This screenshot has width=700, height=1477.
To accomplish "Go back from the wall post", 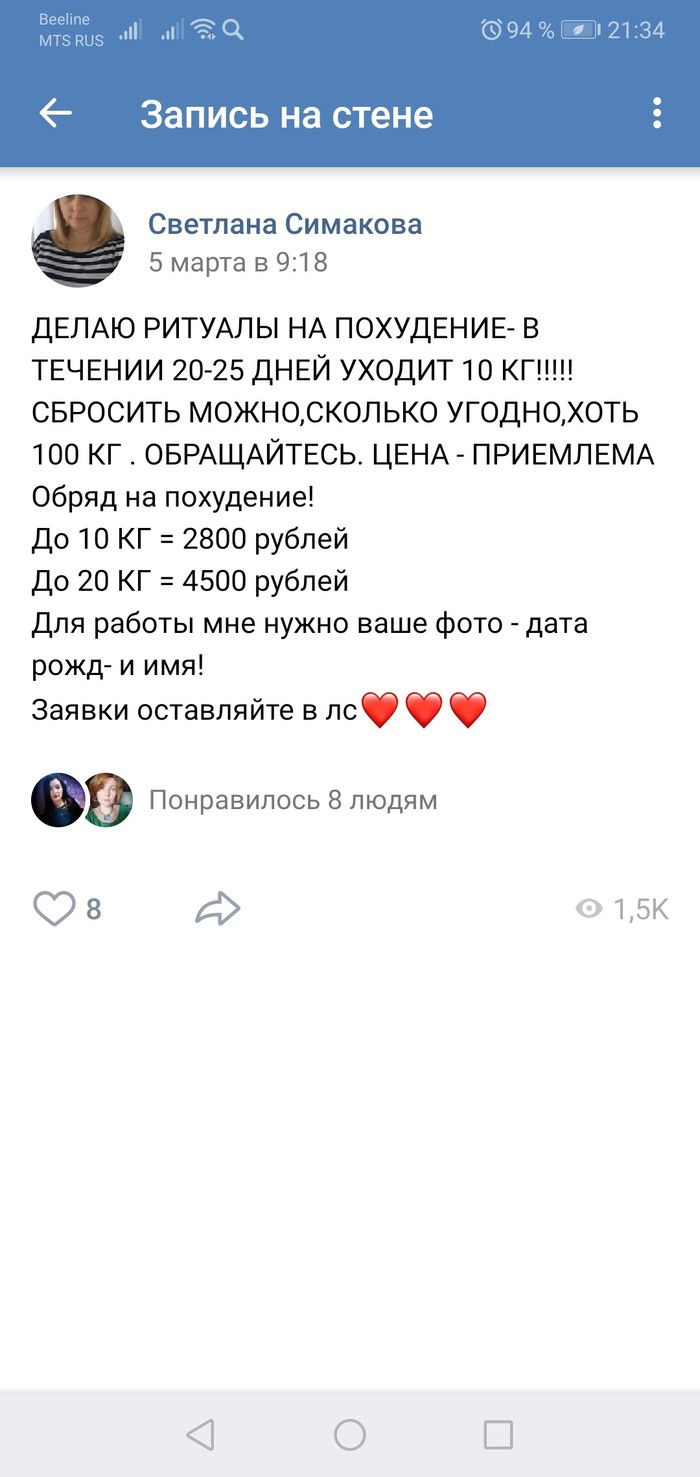I will pos(56,113).
